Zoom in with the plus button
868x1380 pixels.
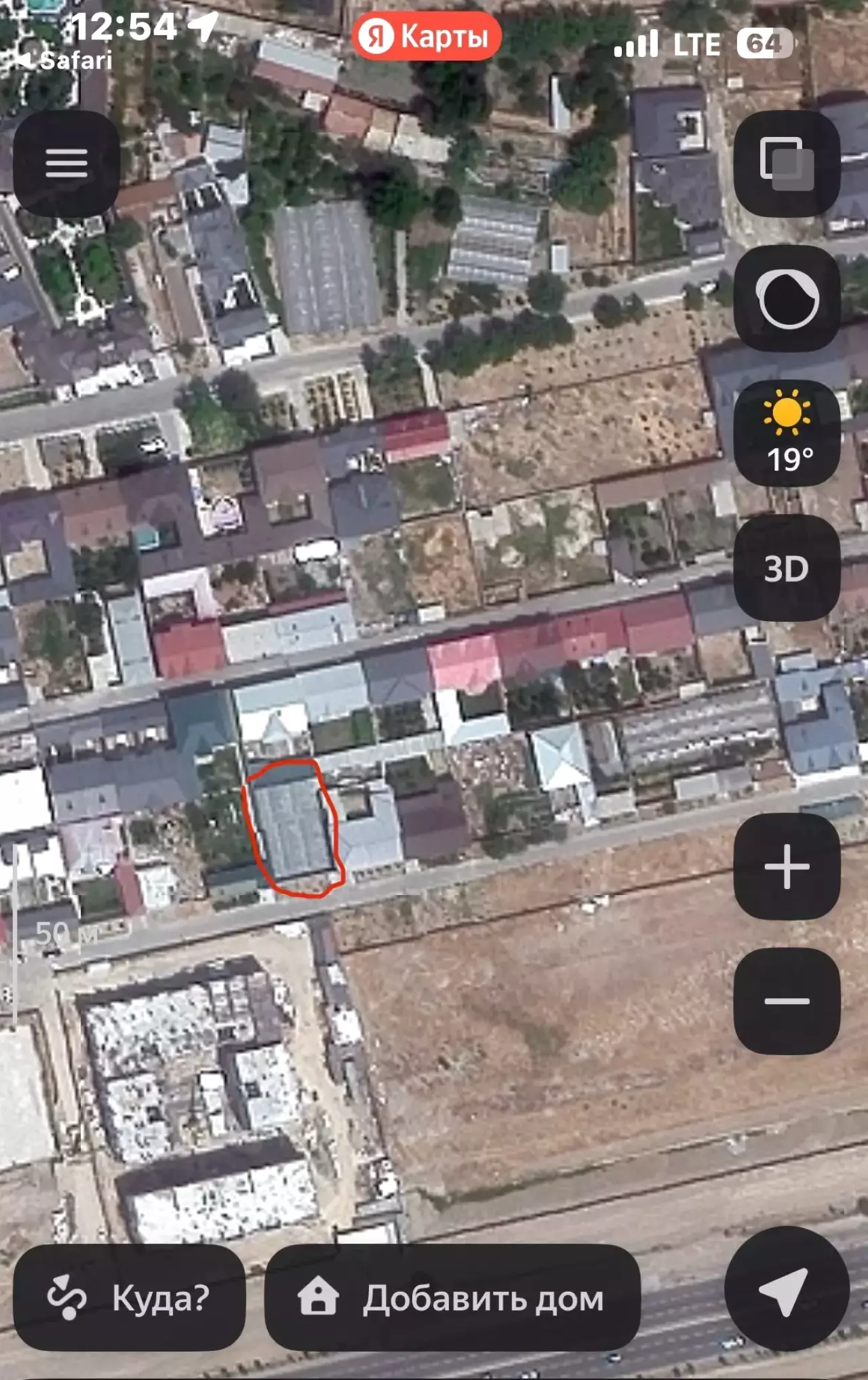point(787,866)
